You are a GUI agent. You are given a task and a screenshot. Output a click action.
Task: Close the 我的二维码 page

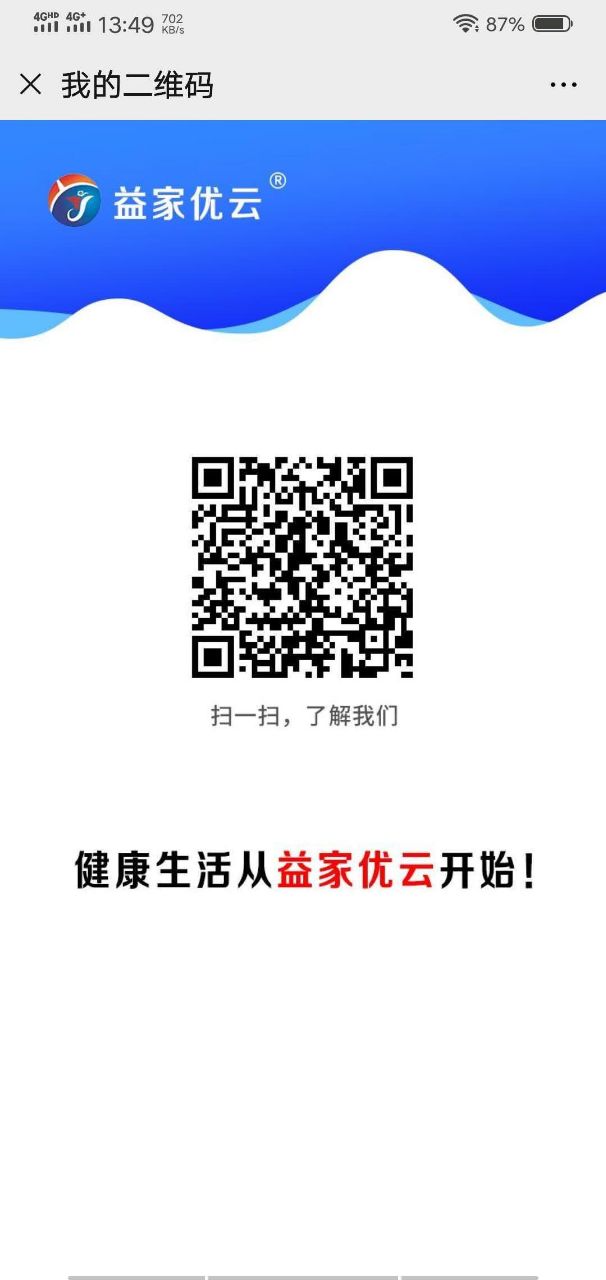(31, 85)
